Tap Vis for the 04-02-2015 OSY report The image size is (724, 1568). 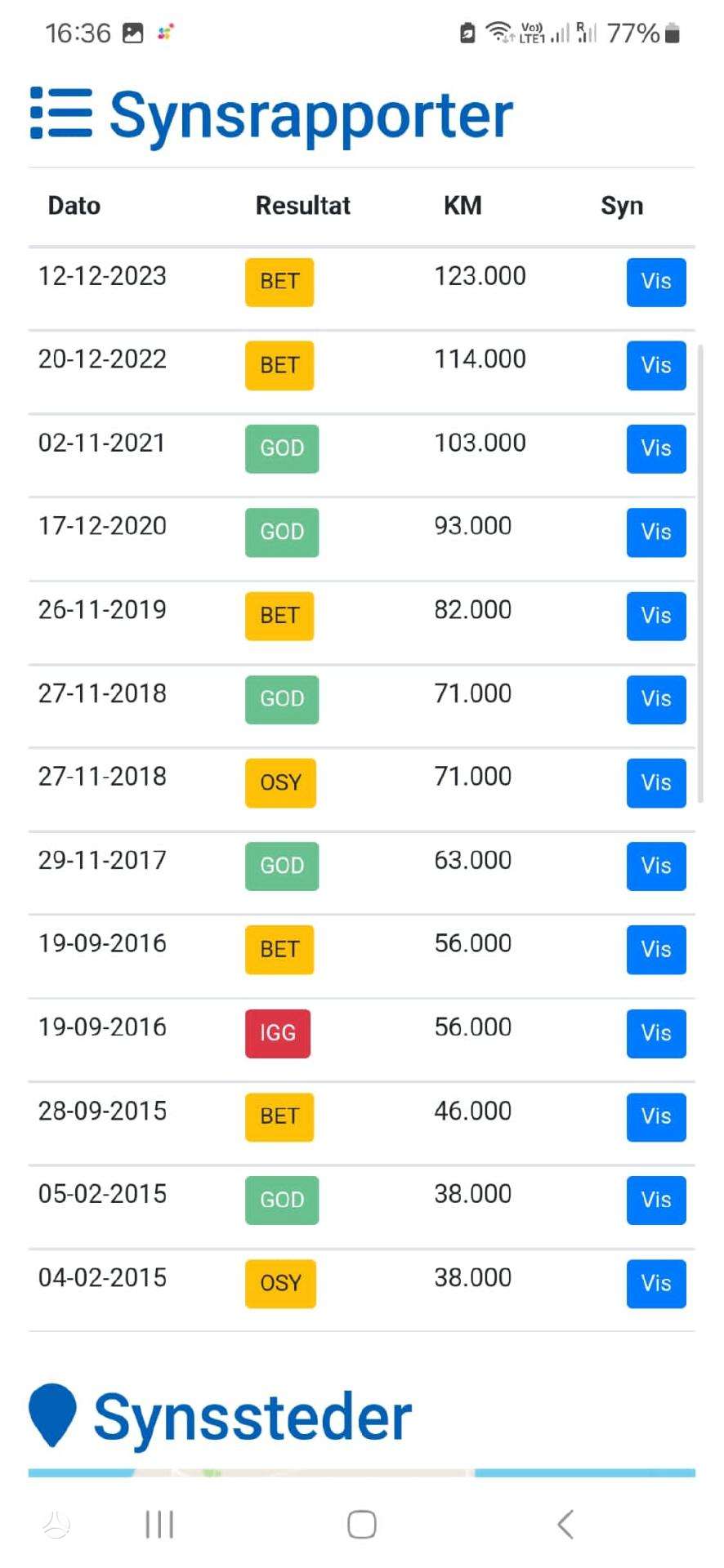pos(656,1284)
